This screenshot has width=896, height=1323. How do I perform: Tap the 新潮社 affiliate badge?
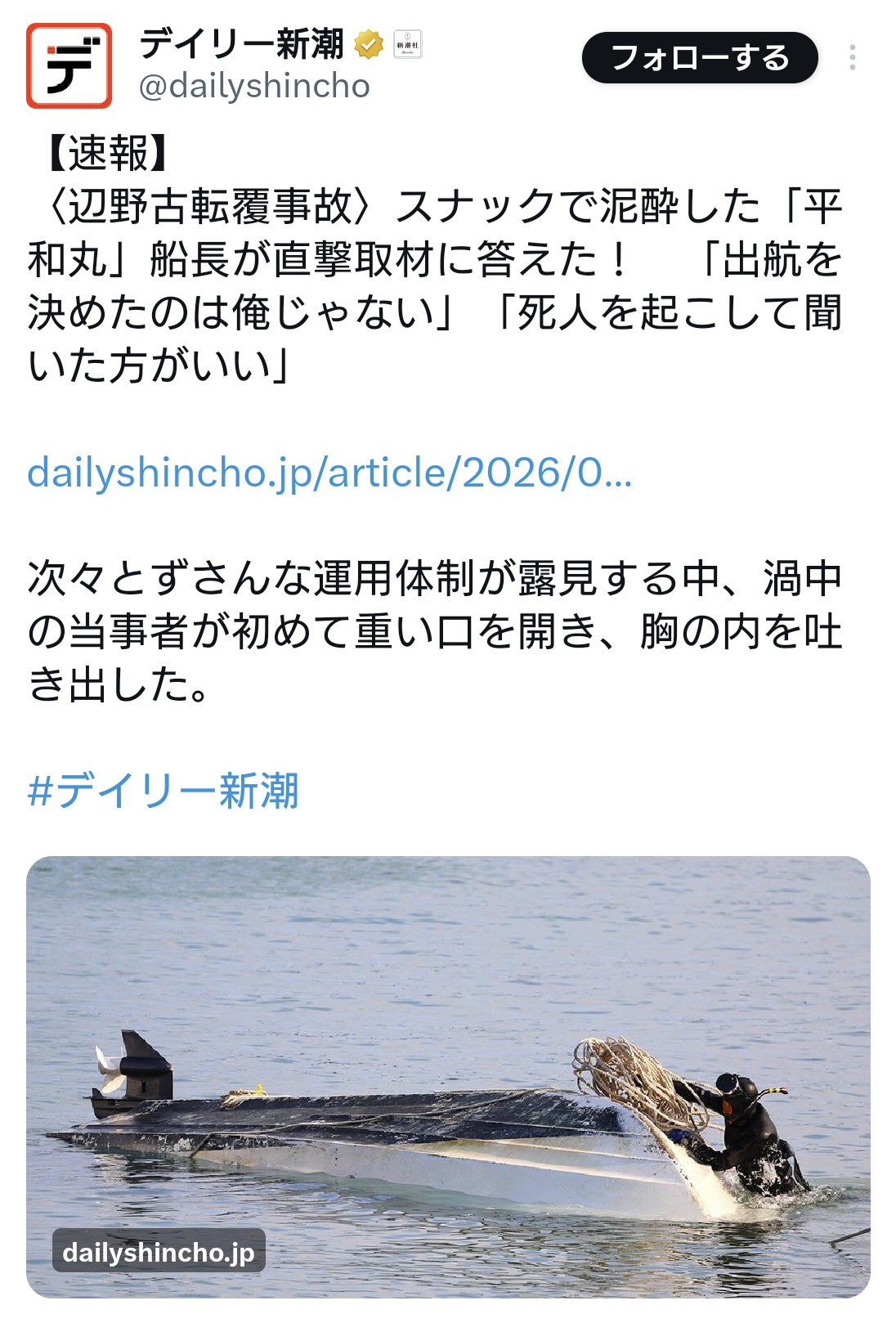point(408,44)
